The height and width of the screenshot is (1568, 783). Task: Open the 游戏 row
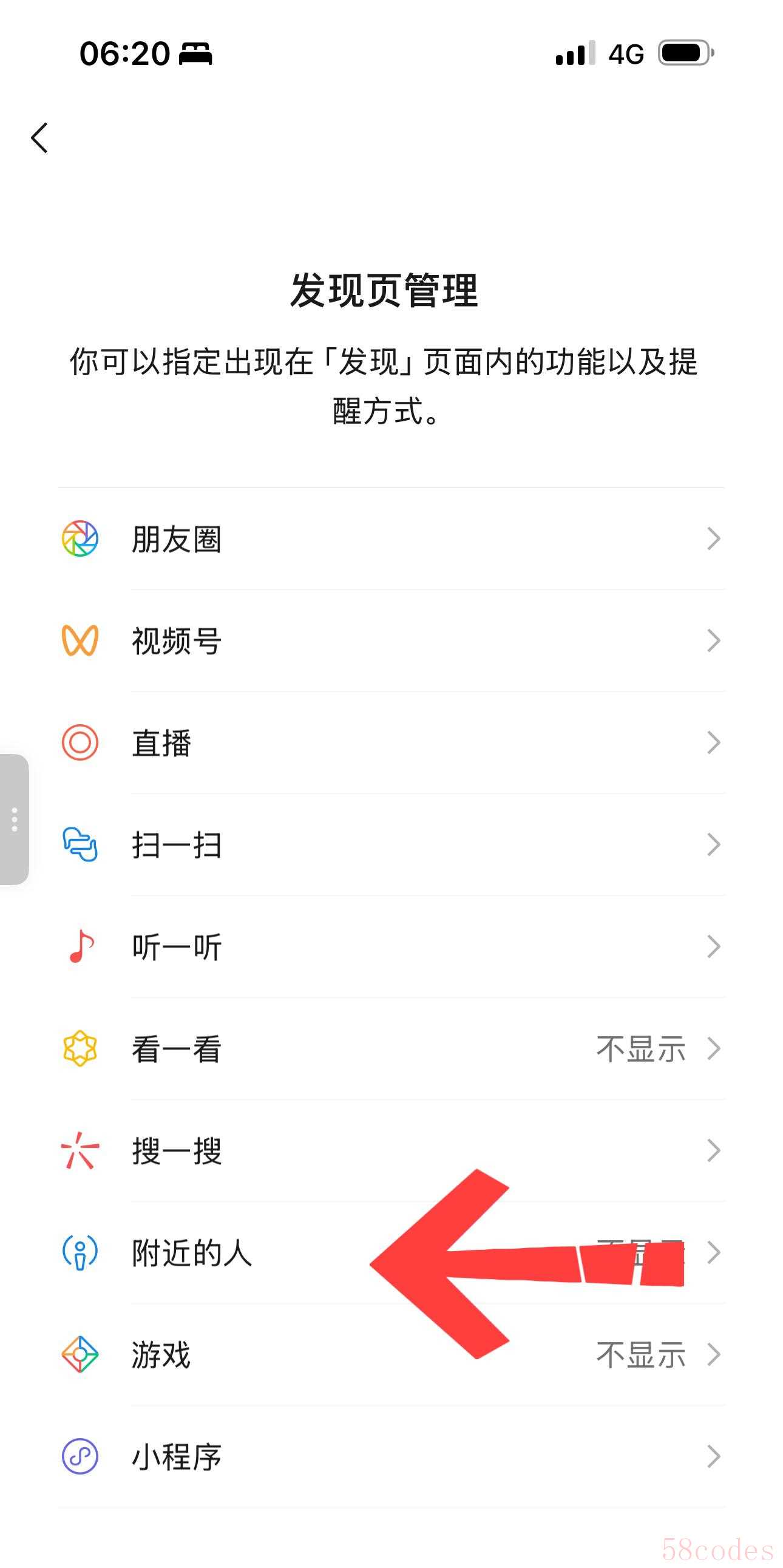pos(390,1355)
